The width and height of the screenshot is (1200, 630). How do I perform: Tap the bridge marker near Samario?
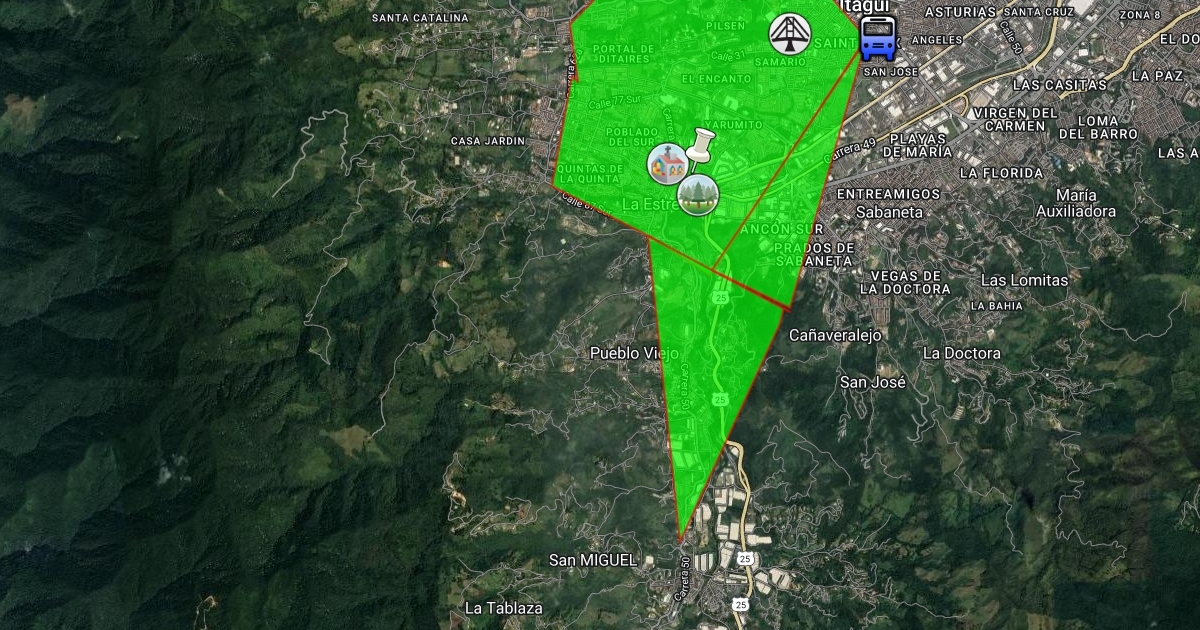pos(788,34)
